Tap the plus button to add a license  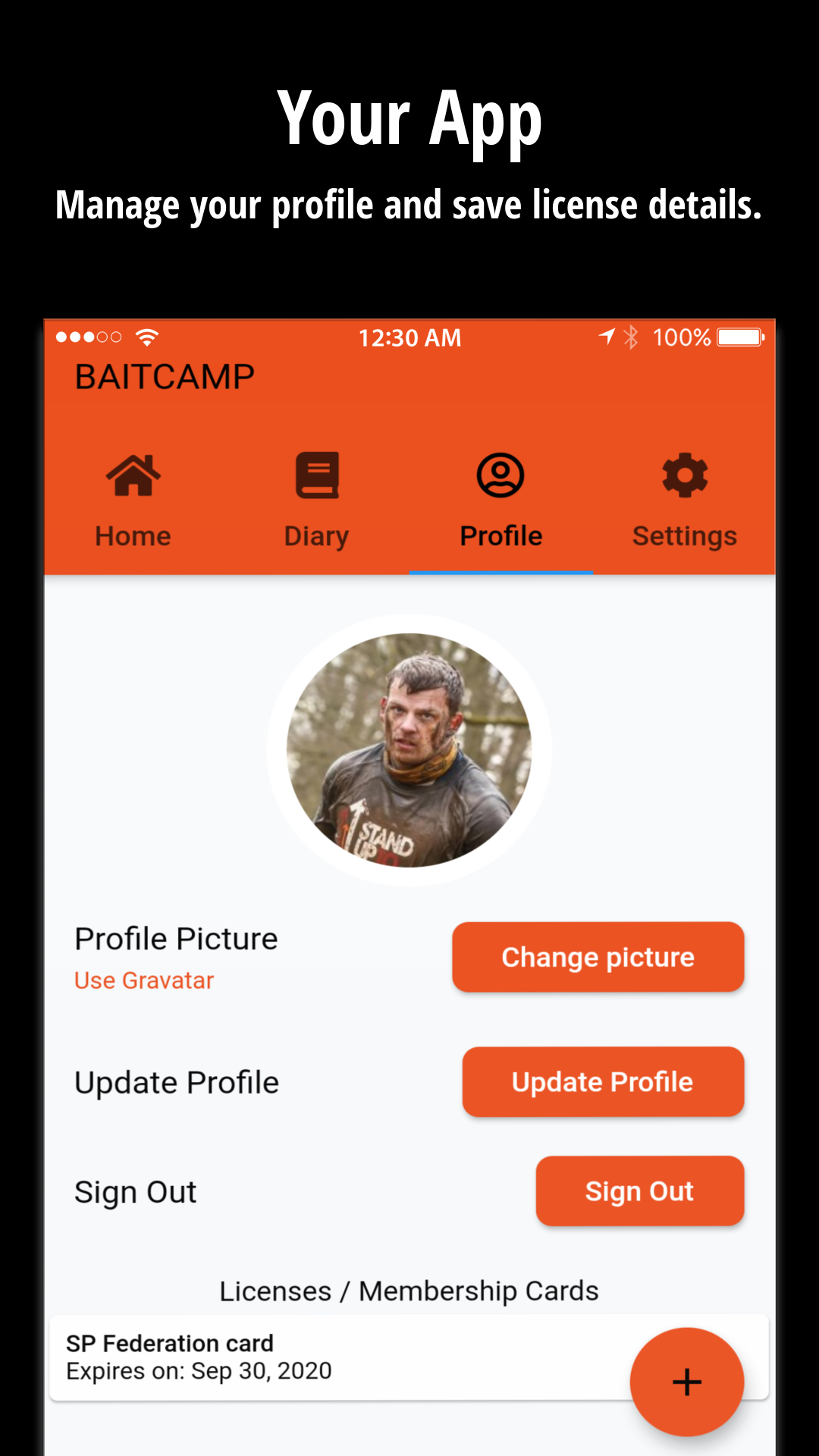686,1382
